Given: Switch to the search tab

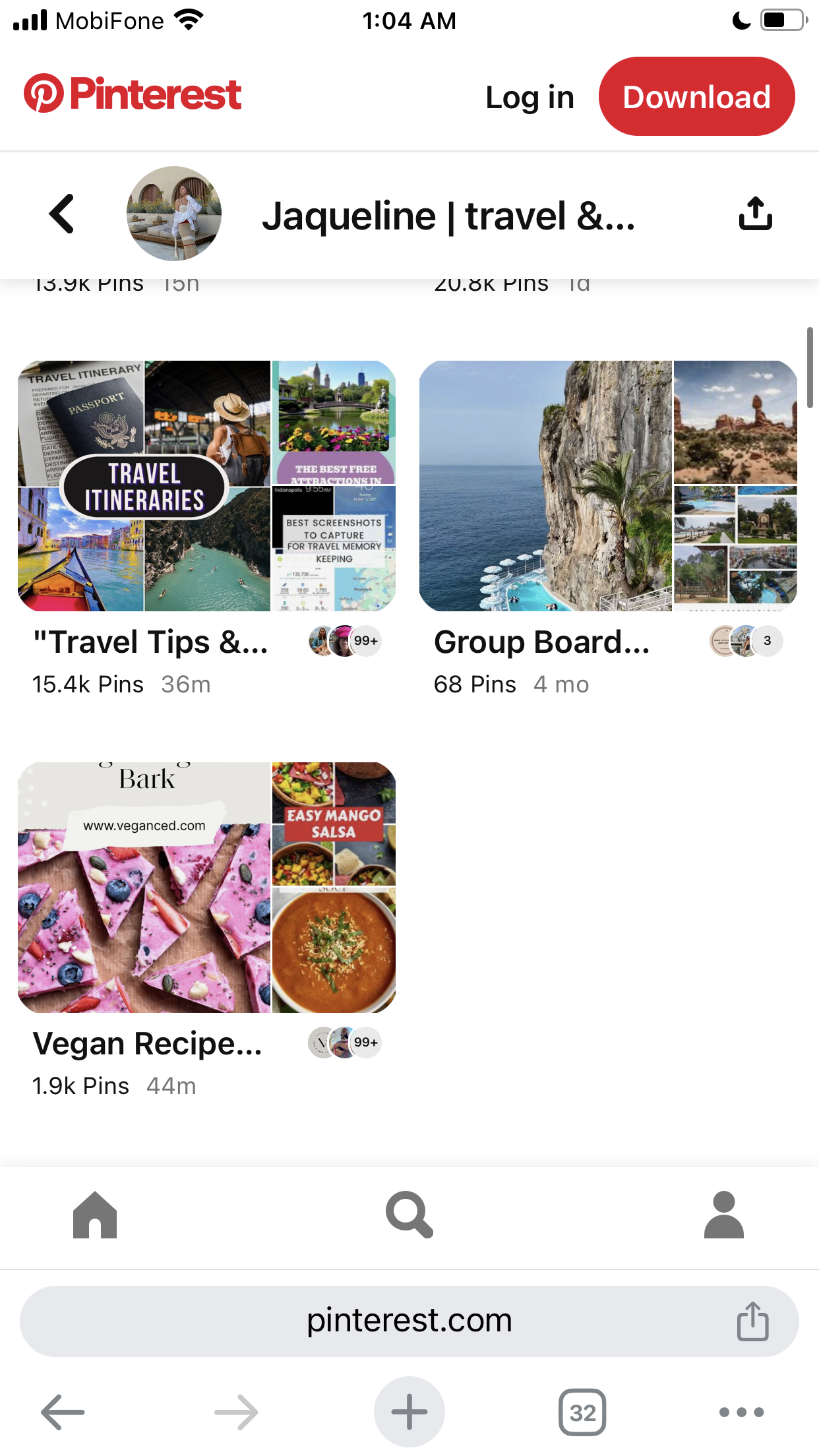Looking at the screenshot, I should [409, 1215].
